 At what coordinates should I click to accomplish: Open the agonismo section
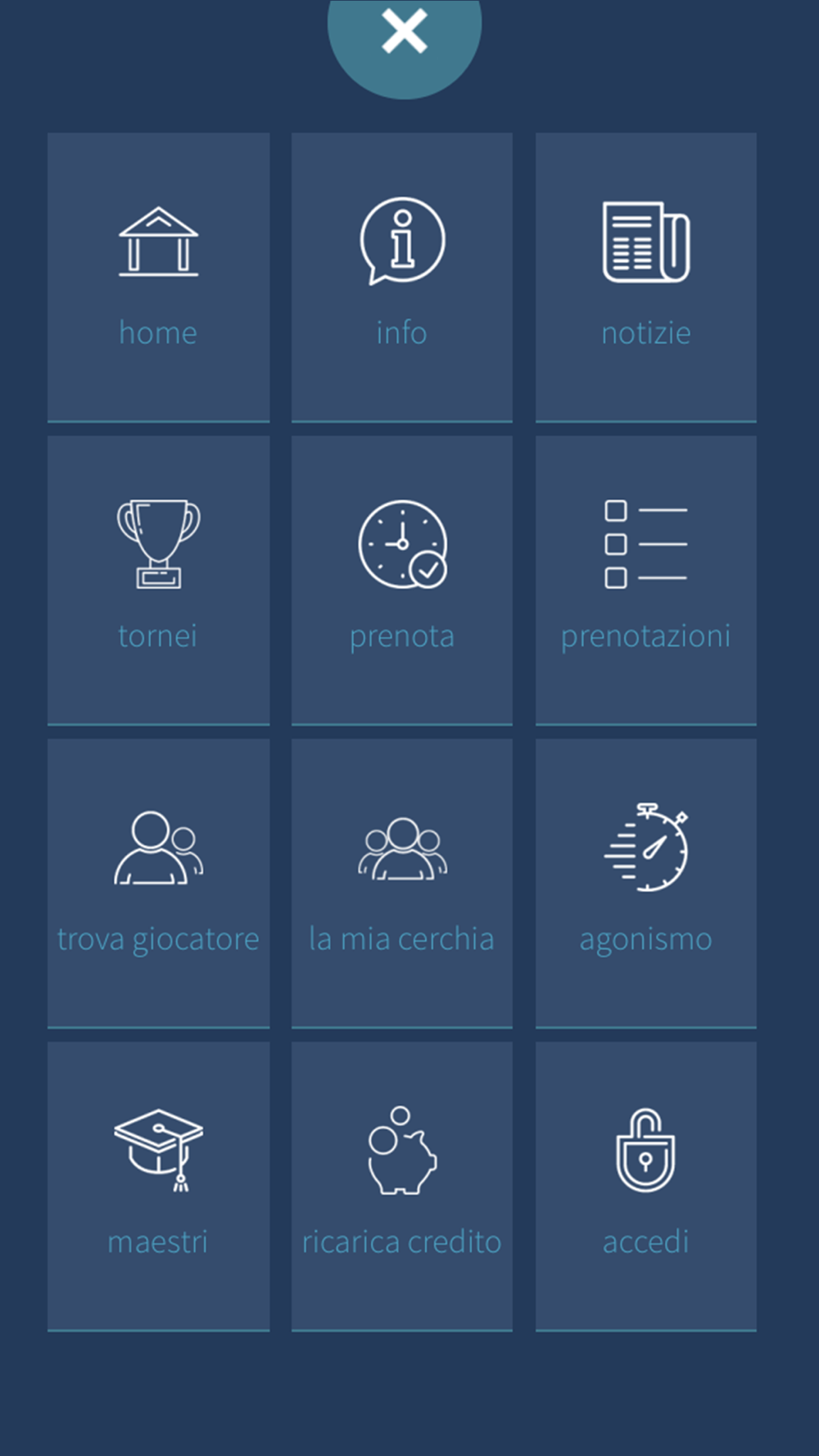(x=646, y=884)
